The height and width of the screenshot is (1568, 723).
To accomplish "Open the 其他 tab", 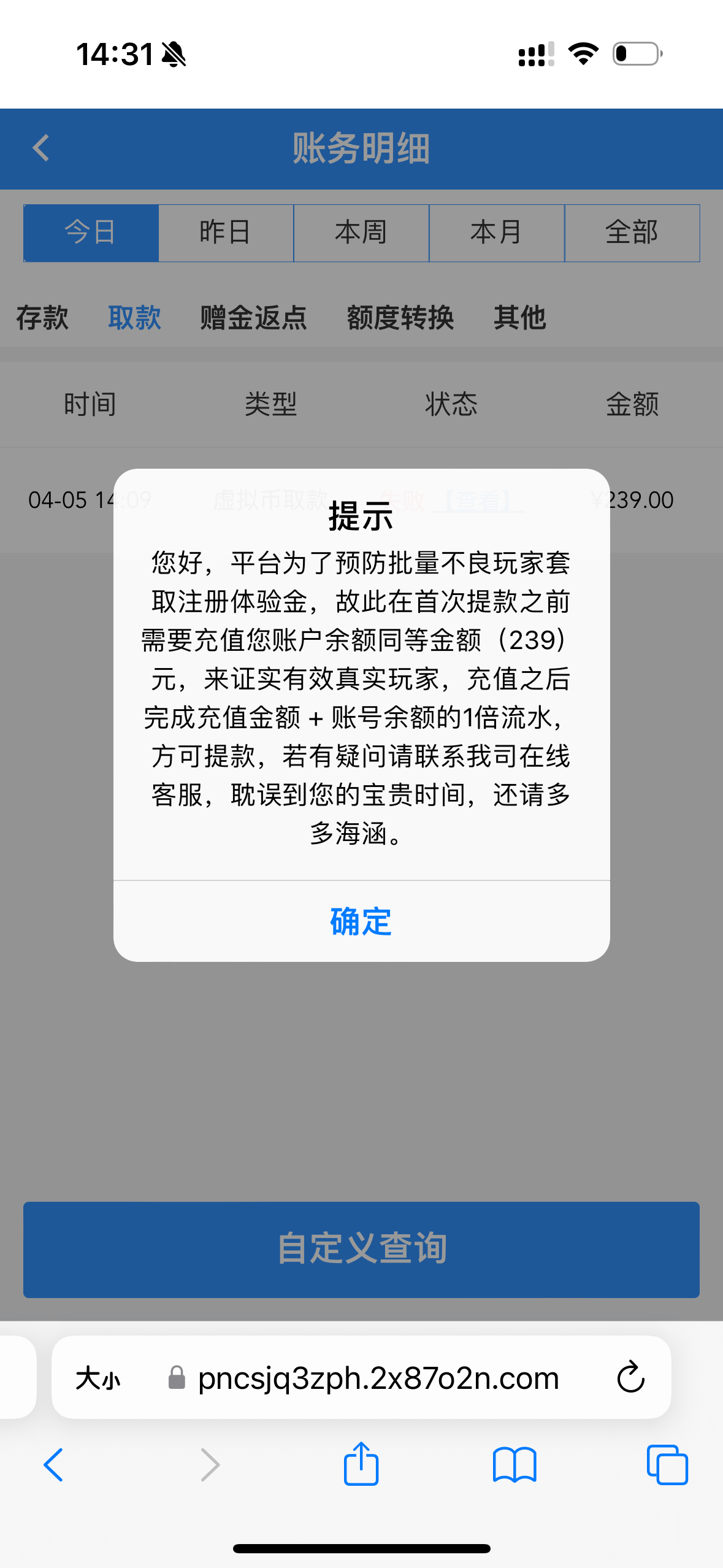I will coord(520,318).
